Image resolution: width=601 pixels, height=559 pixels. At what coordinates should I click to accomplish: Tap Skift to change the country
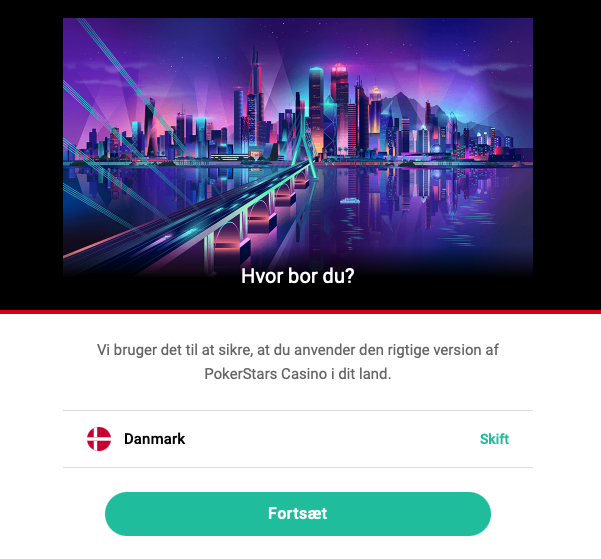(494, 439)
